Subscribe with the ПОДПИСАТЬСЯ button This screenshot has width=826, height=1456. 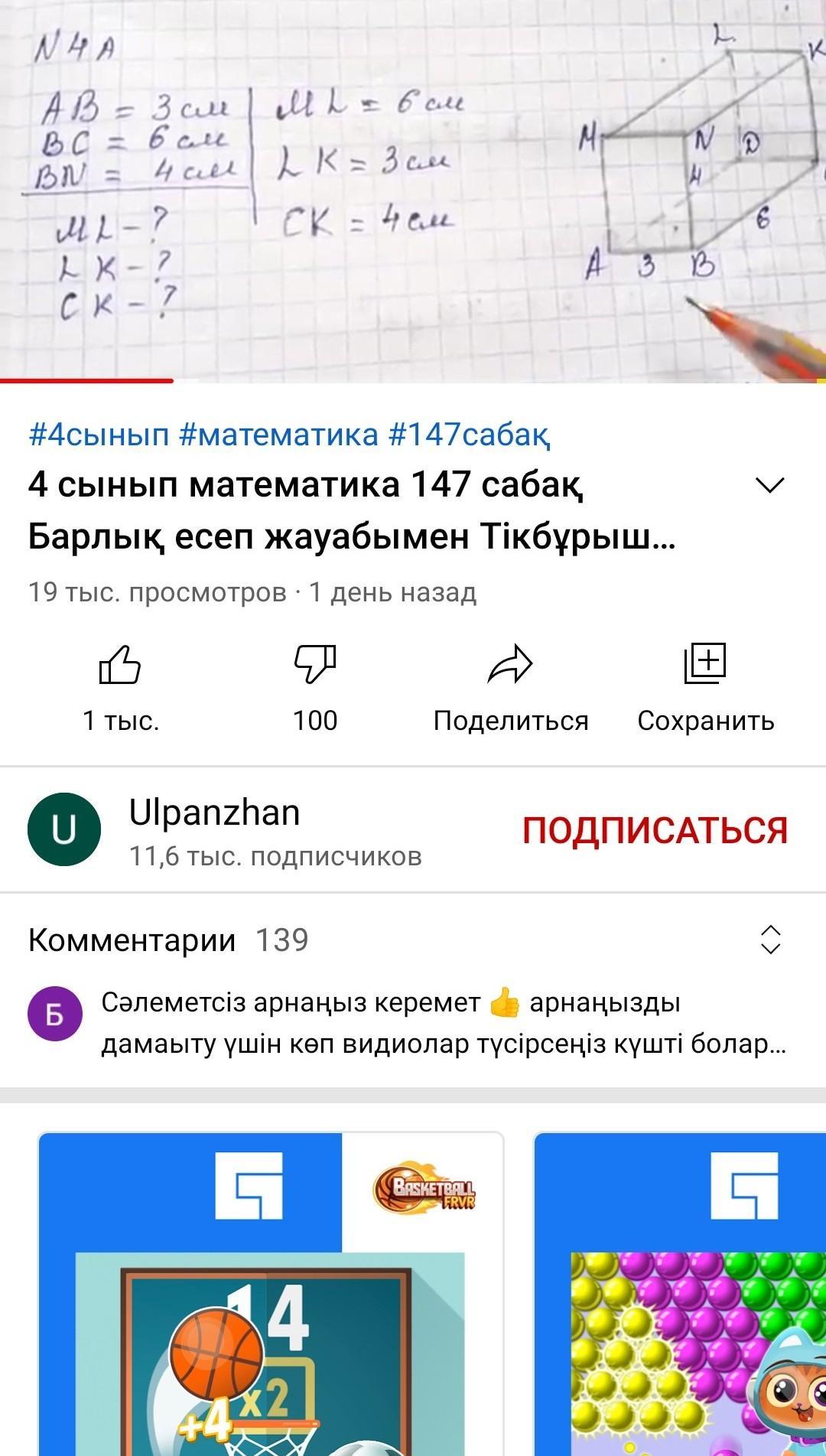pos(655,831)
